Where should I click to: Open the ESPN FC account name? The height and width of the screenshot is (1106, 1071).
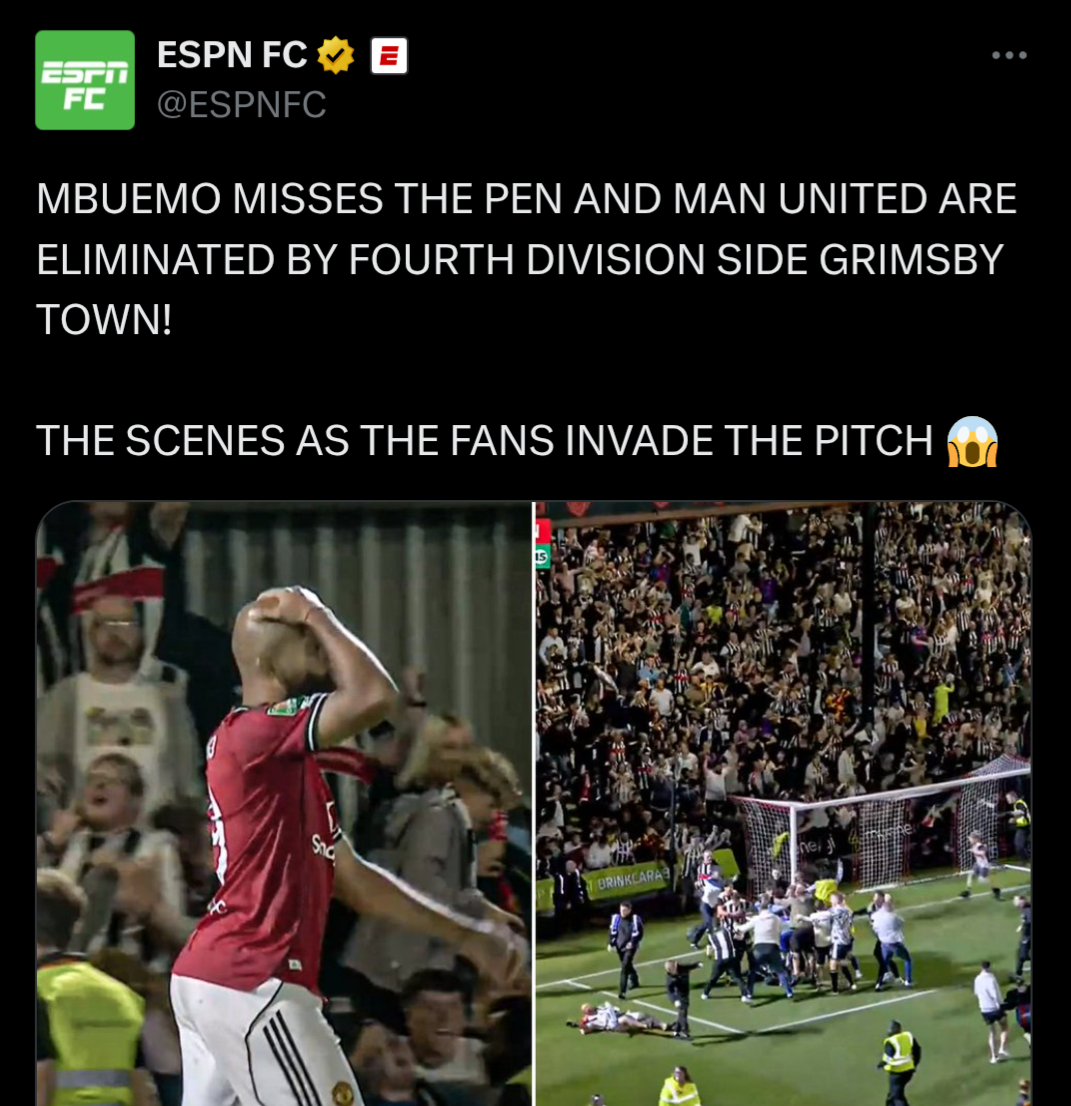[232, 56]
